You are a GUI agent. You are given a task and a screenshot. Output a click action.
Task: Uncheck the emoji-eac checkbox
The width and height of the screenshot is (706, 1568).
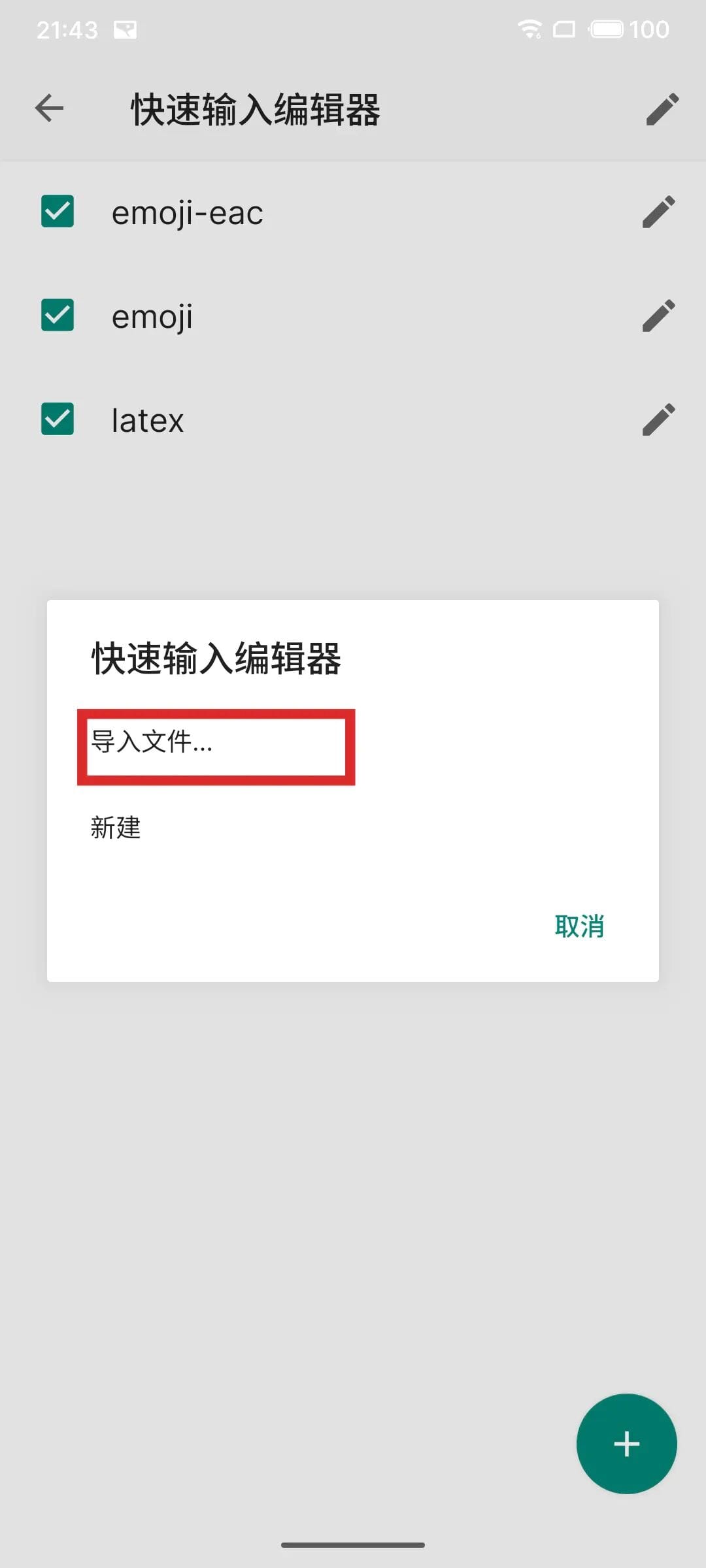58,212
